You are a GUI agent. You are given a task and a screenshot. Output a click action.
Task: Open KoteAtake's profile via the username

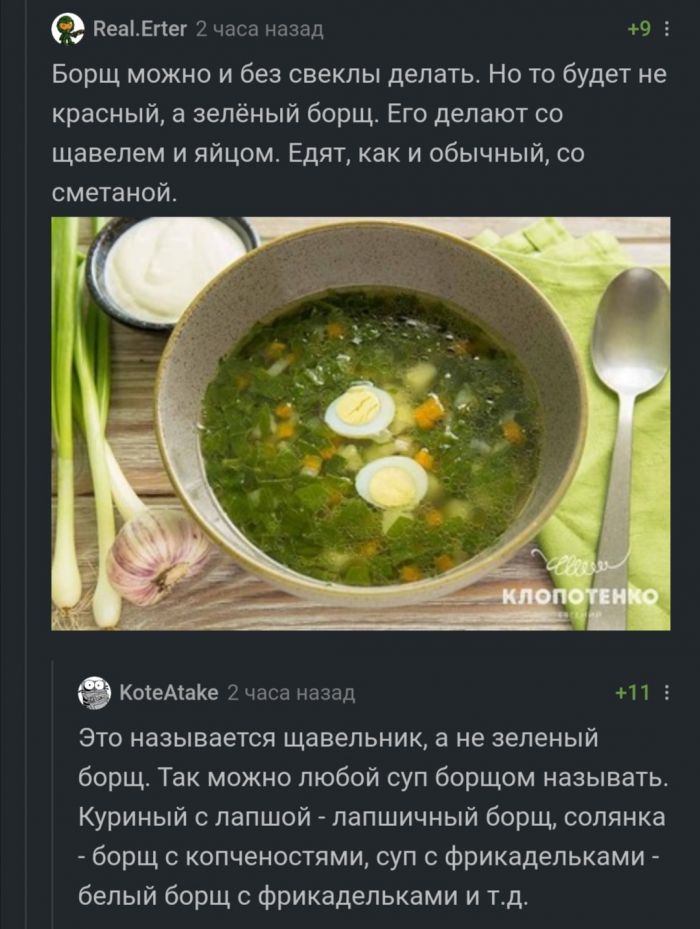click(167, 692)
